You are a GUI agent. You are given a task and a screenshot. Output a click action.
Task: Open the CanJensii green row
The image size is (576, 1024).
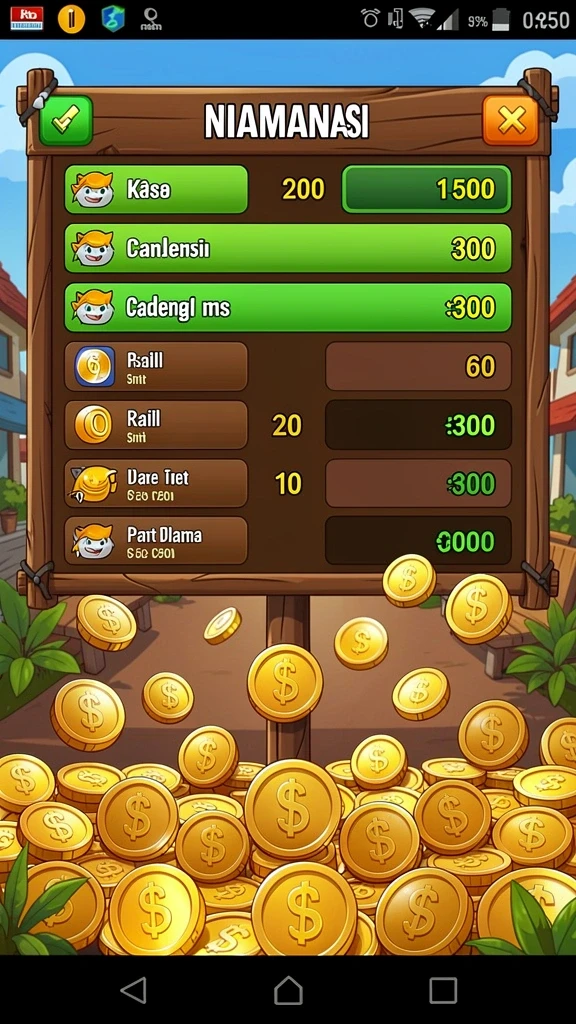[x=287, y=248]
